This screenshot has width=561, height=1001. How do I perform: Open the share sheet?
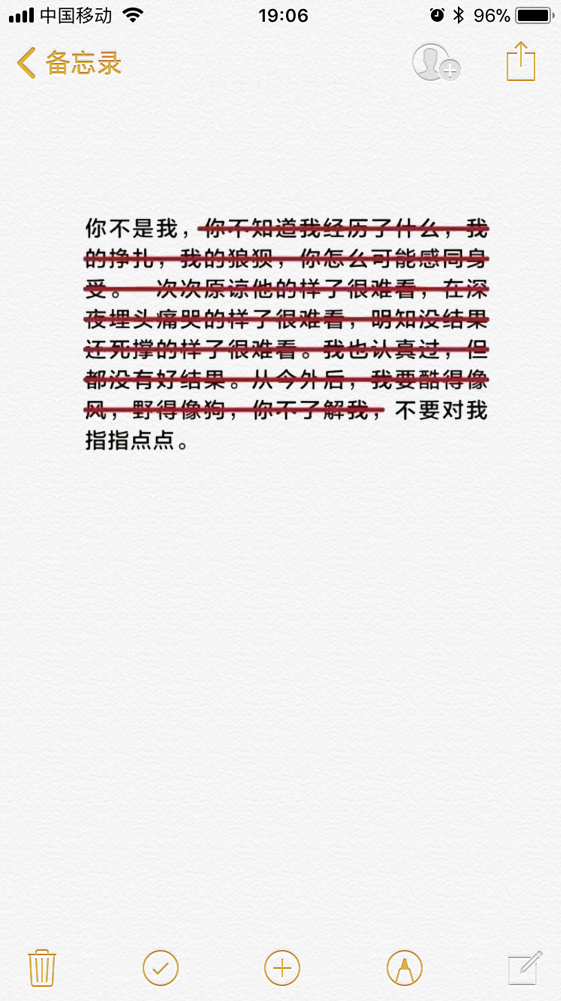point(521,61)
